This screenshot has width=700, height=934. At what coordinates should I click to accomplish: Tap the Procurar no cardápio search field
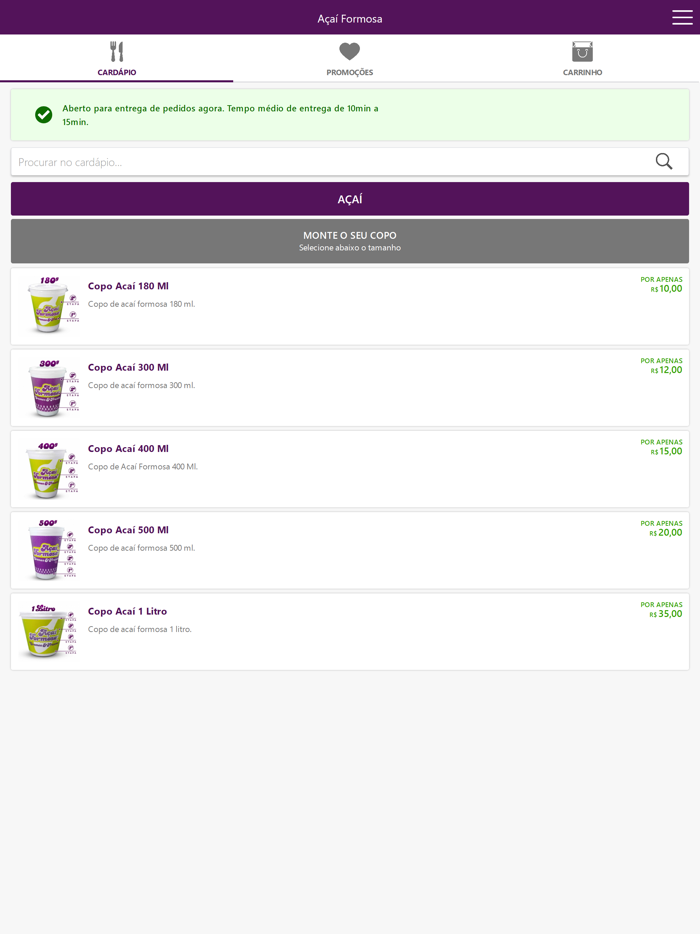point(330,162)
